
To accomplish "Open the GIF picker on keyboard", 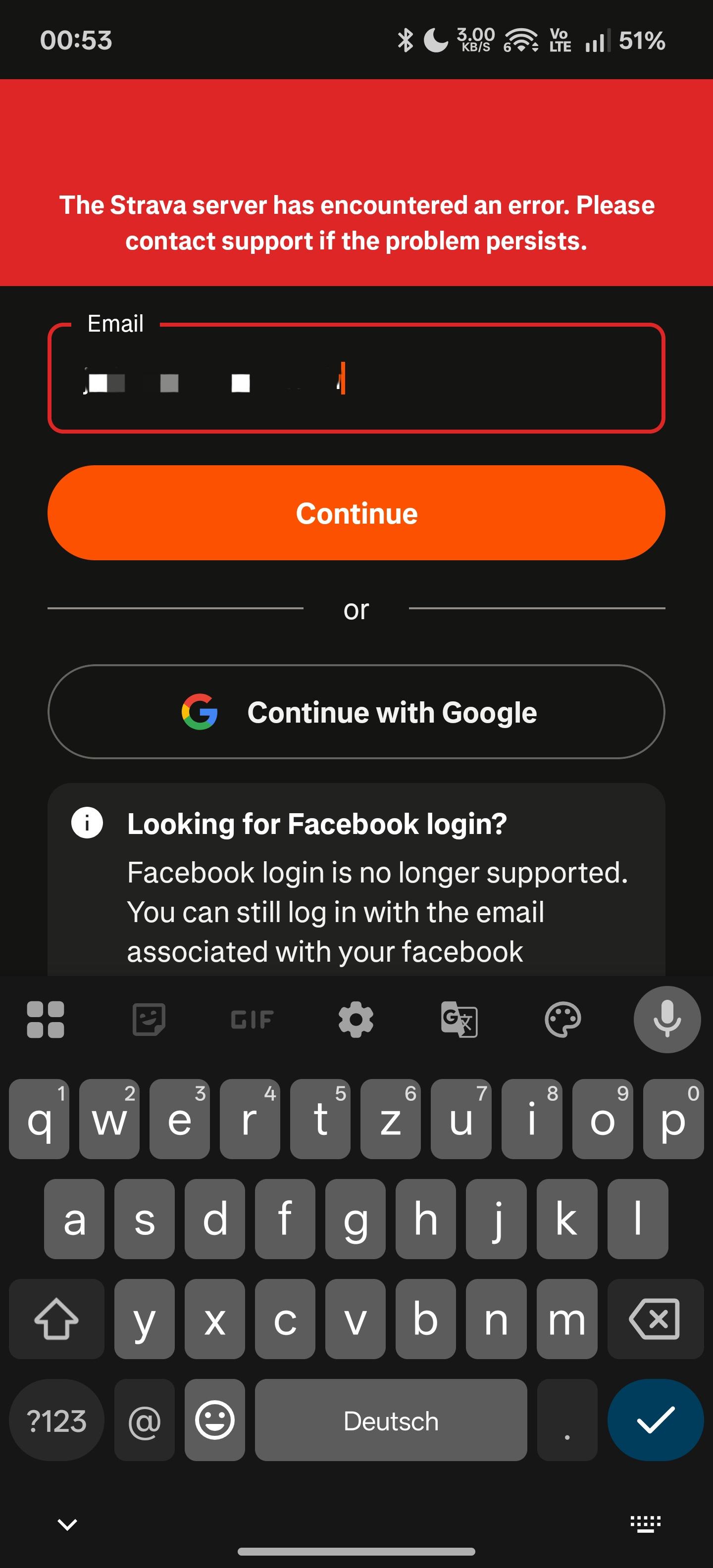I will (252, 1019).
